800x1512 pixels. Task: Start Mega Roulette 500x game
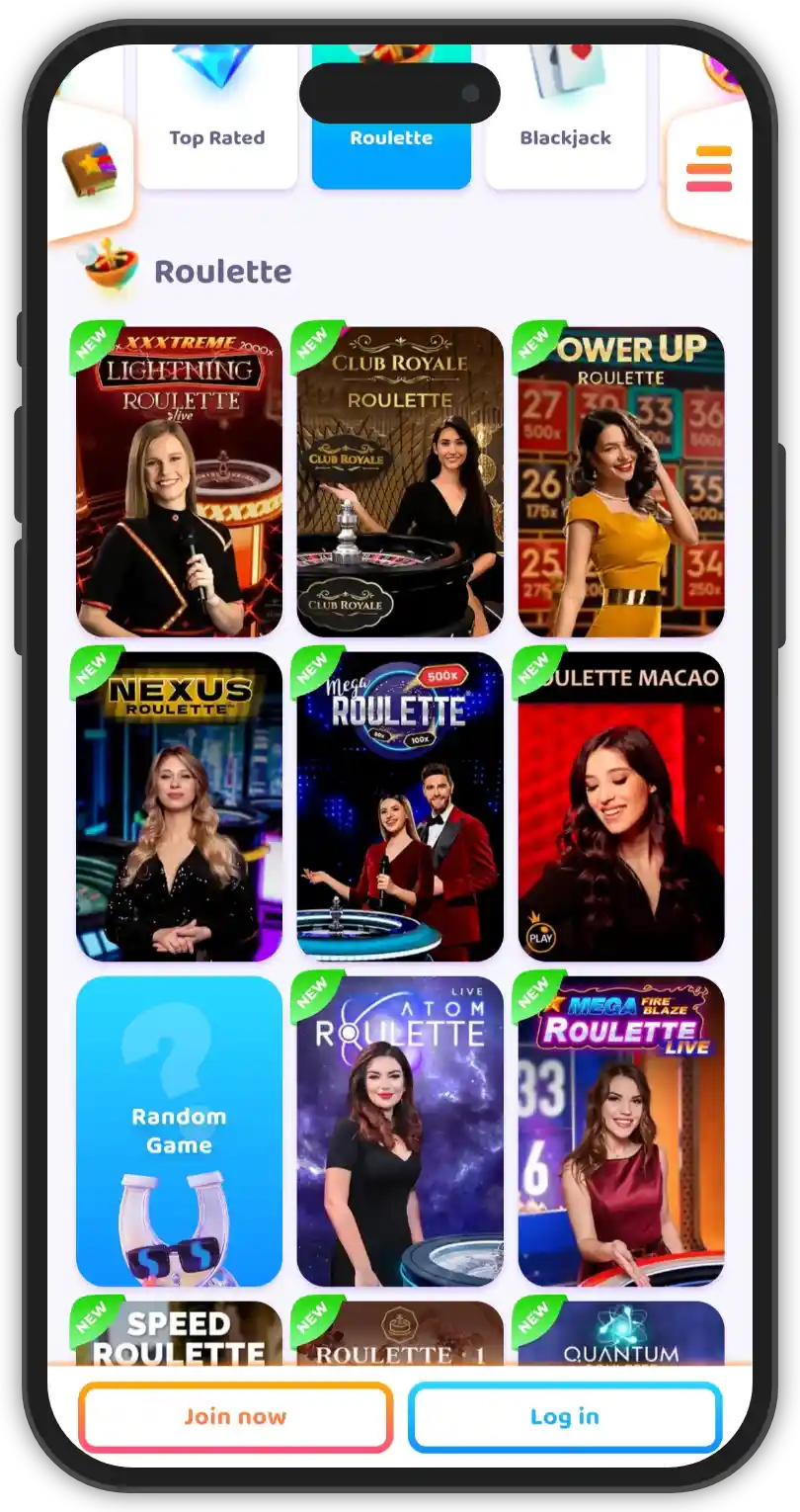[400, 805]
